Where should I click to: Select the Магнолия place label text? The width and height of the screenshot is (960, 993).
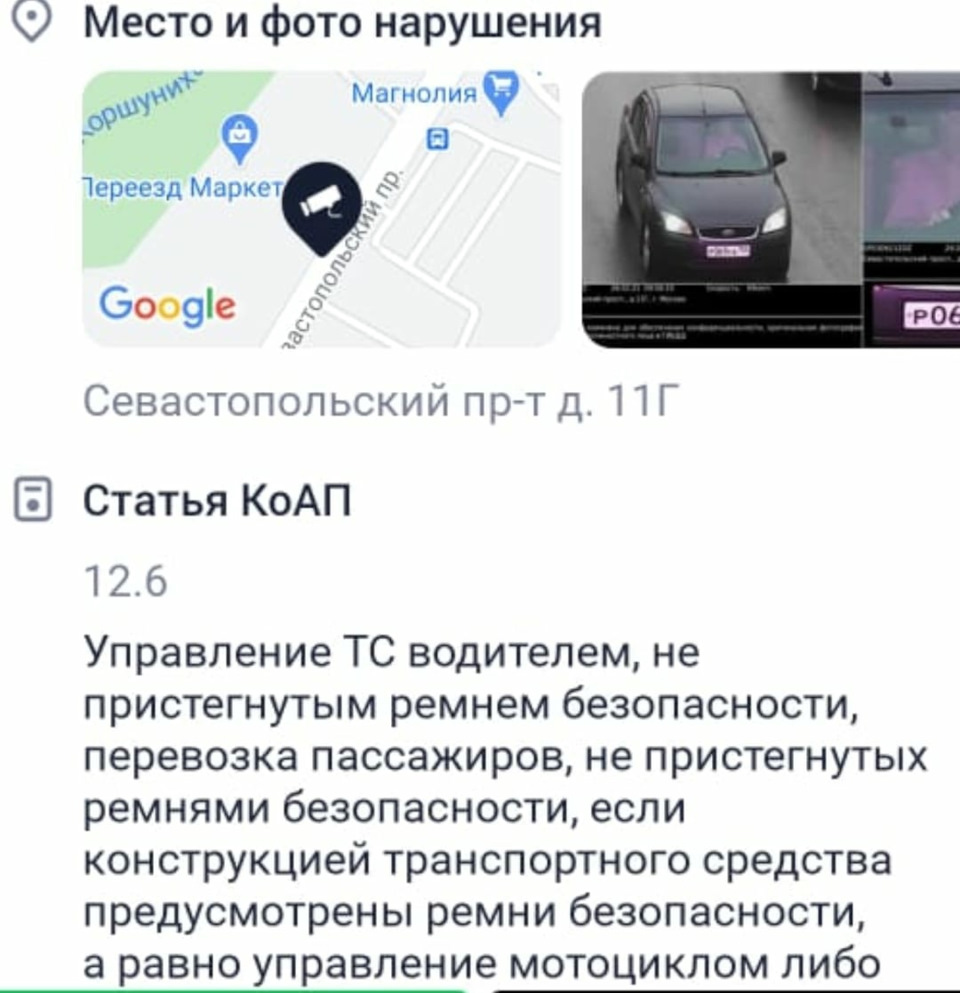tap(415, 90)
